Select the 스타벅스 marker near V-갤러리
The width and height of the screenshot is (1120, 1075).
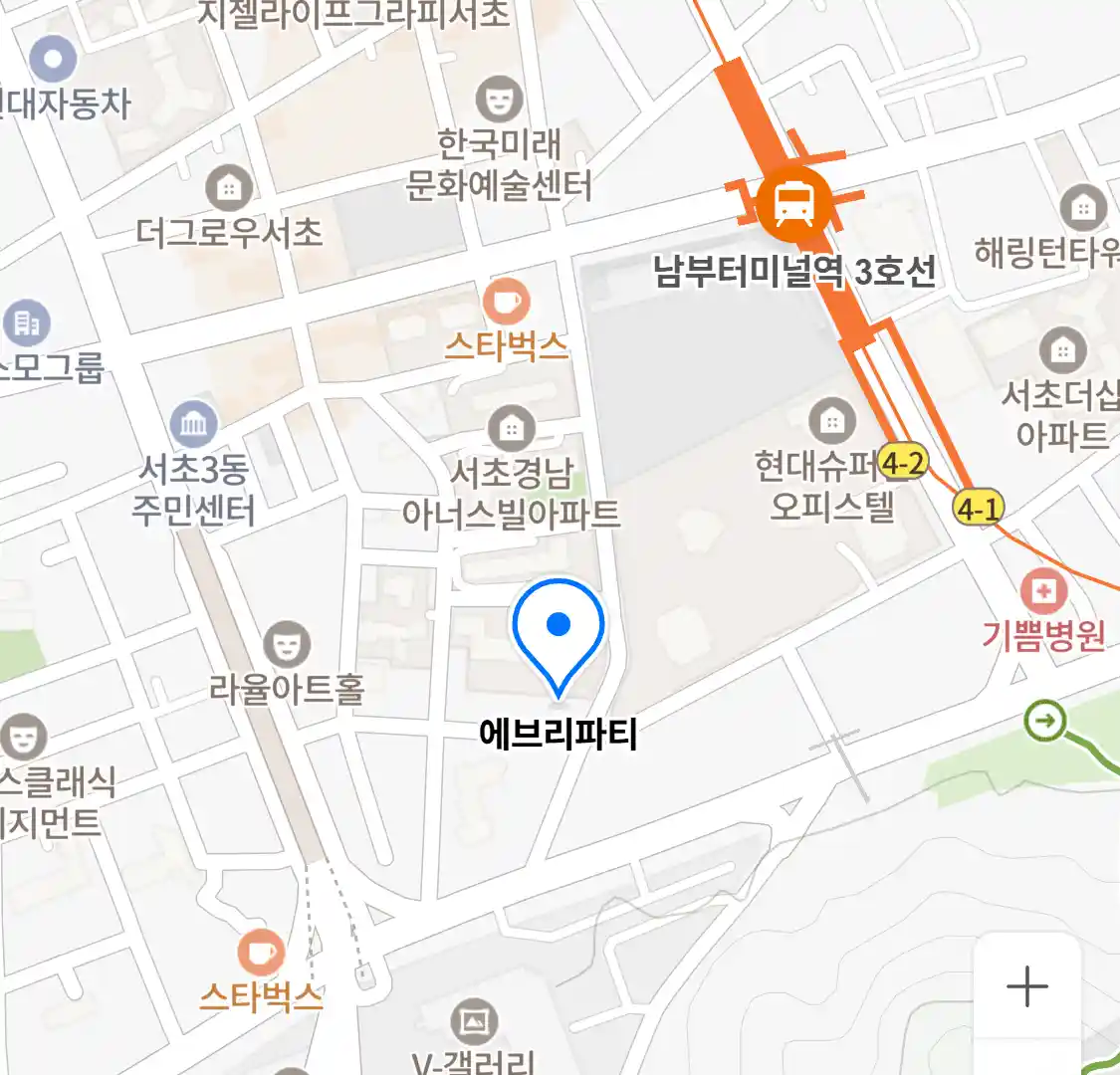point(261,953)
